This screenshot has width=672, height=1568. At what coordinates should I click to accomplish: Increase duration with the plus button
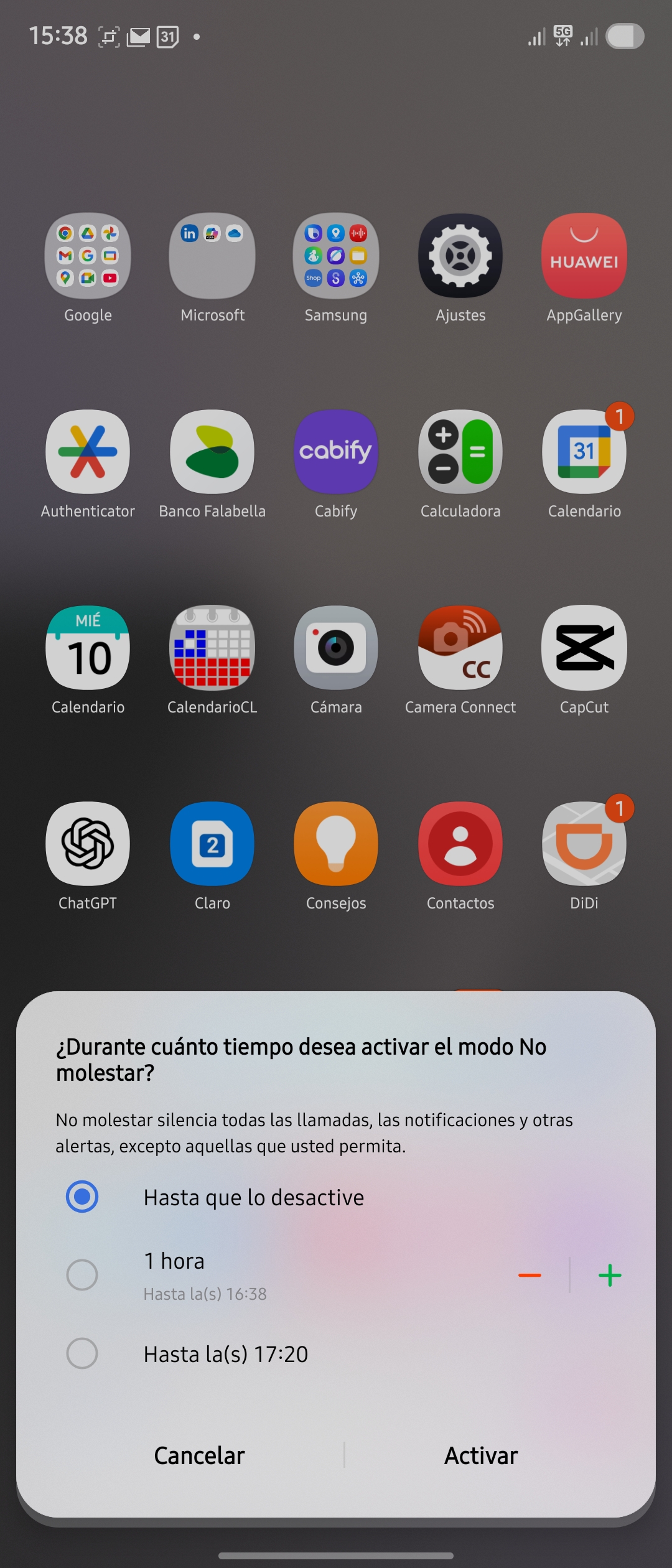(610, 1275)
